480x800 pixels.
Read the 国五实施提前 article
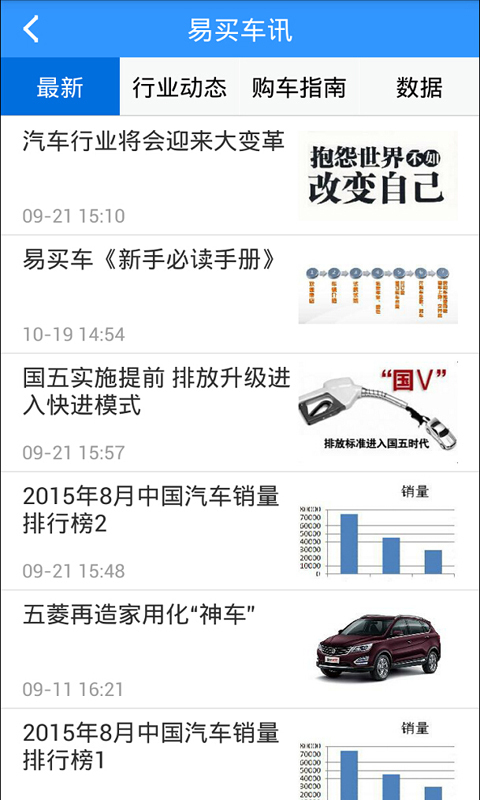coord(240,413)
